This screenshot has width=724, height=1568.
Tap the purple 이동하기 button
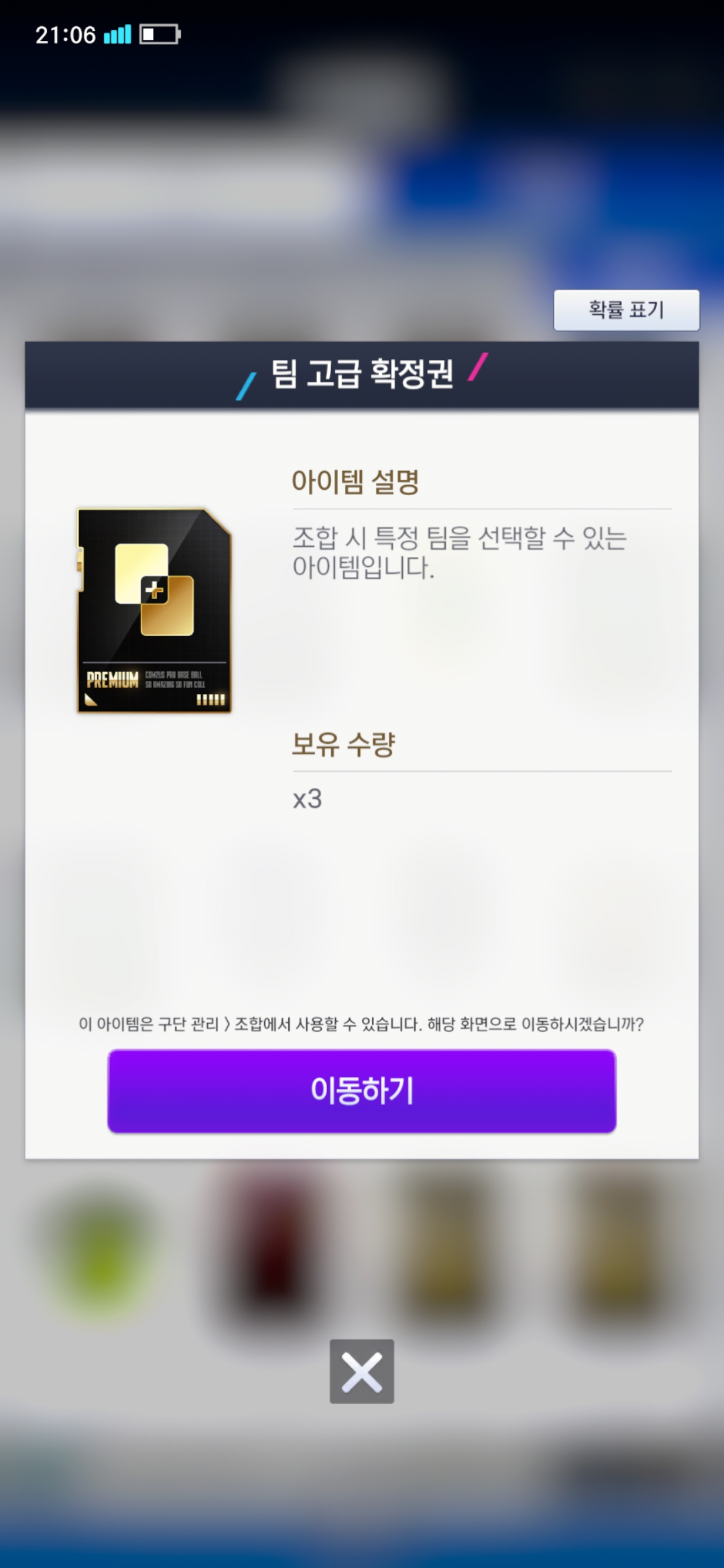point(362,1090)
